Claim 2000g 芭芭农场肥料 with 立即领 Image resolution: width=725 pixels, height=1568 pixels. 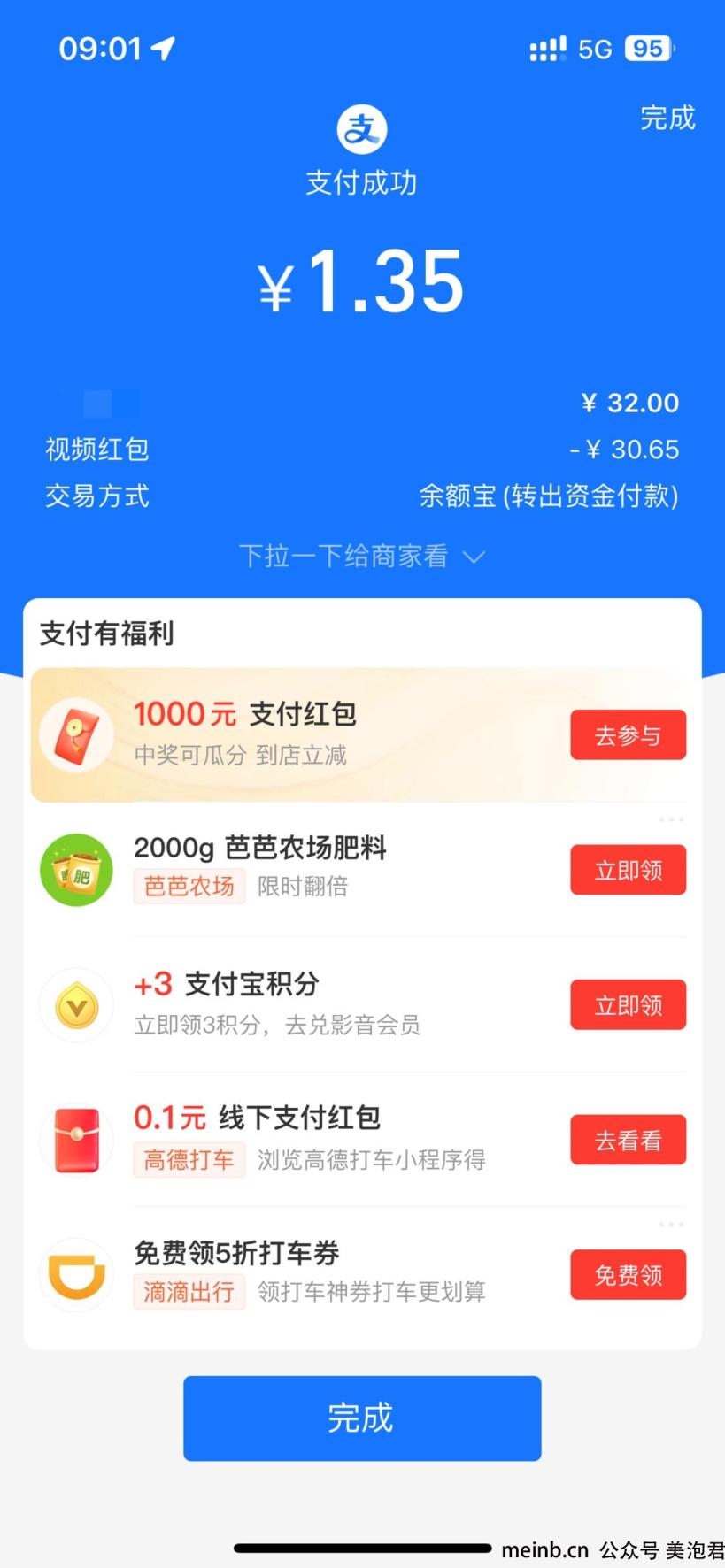(x=628, y=870)
